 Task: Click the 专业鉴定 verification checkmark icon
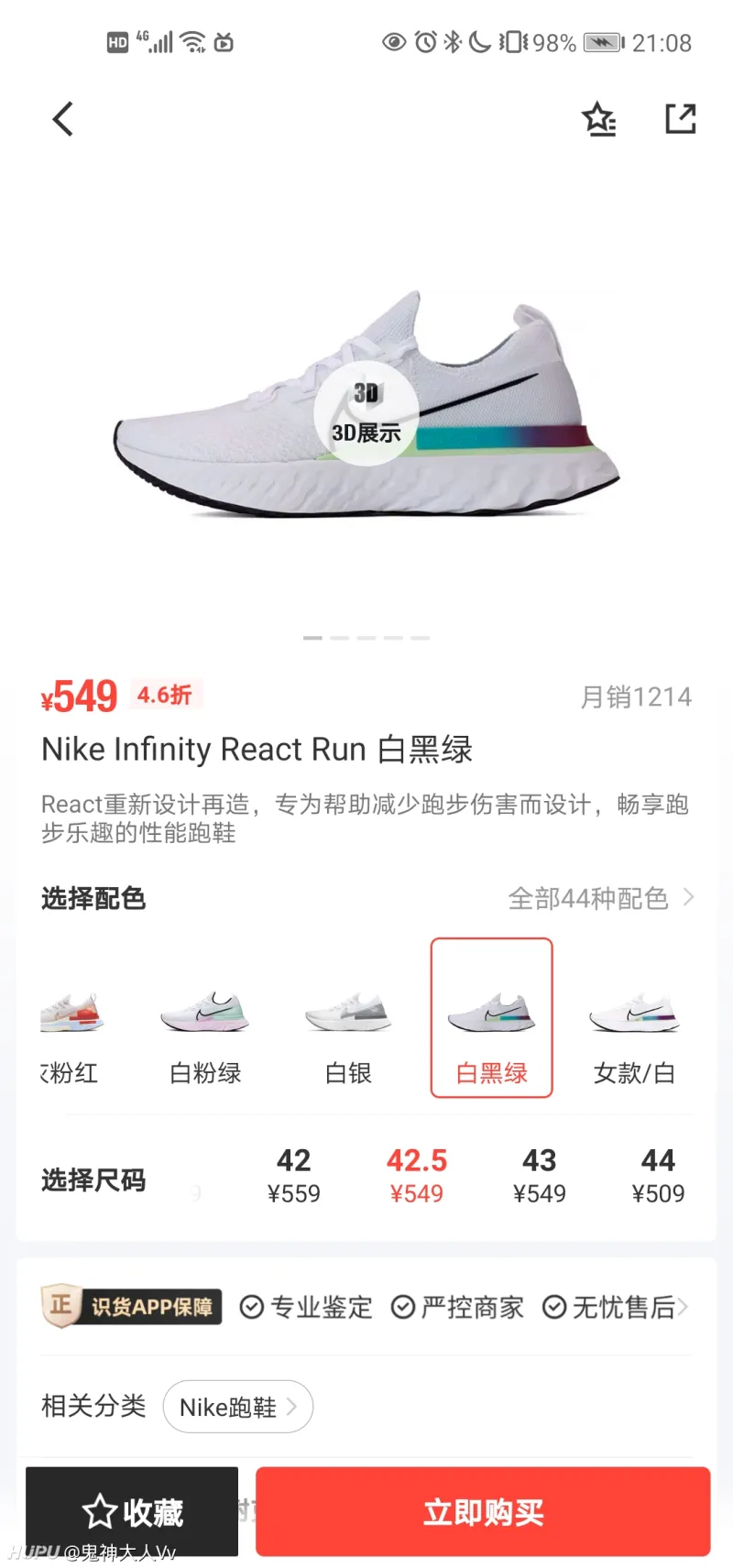click(x=252, y=1308)
